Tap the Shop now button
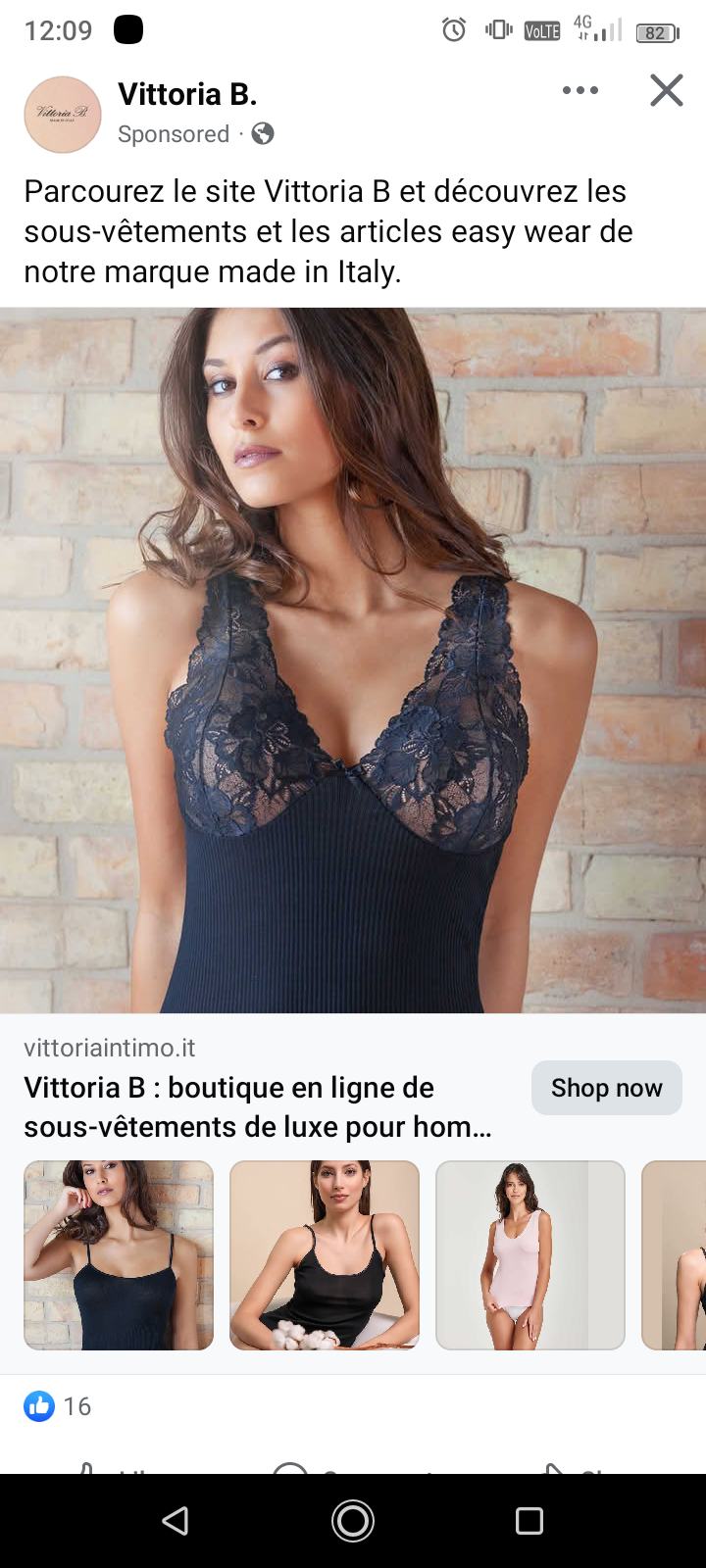This screenshot has height=1568, width=706. pyautogui.click(x=607, y=1088)
